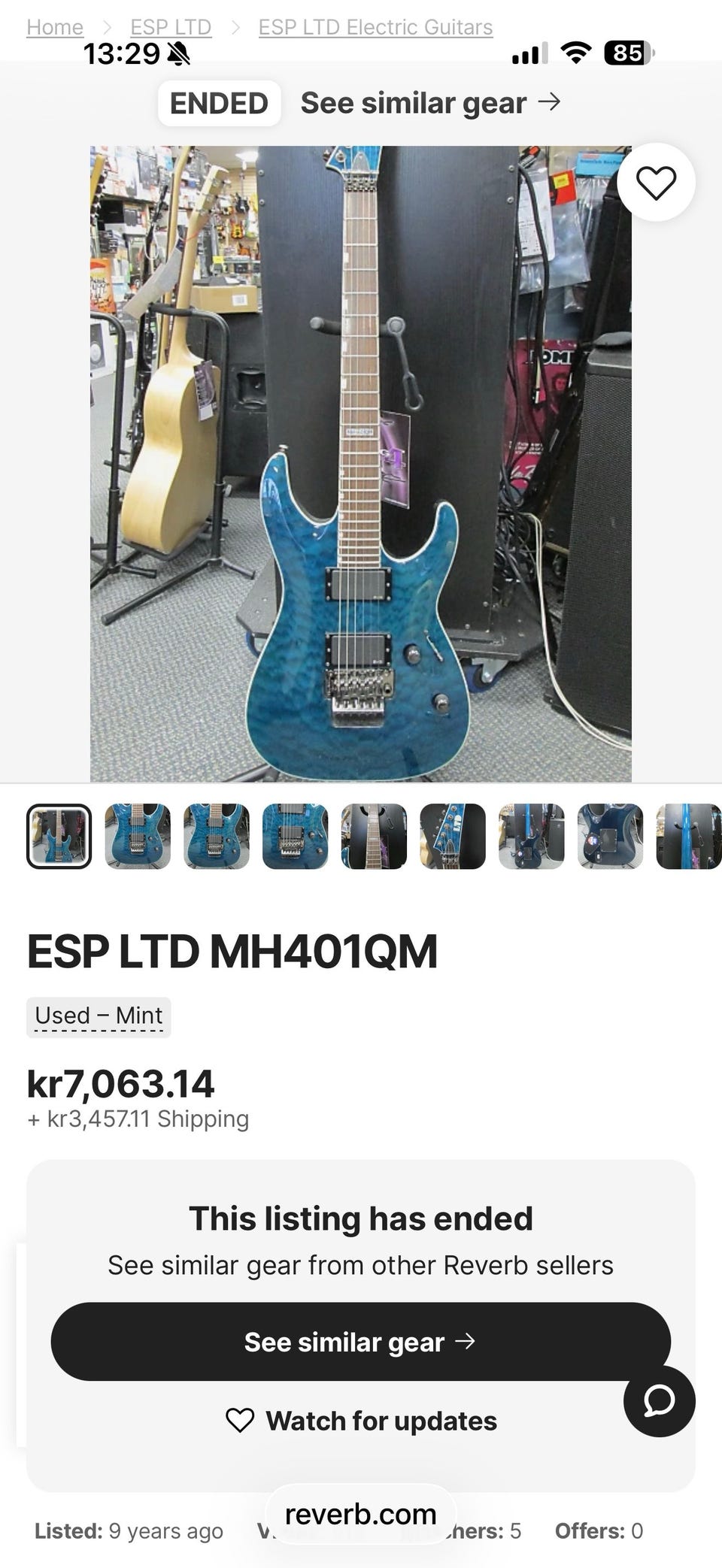
Task: View the third photo thumbnail
Action: pyautogui.click(x=217, y=837)
